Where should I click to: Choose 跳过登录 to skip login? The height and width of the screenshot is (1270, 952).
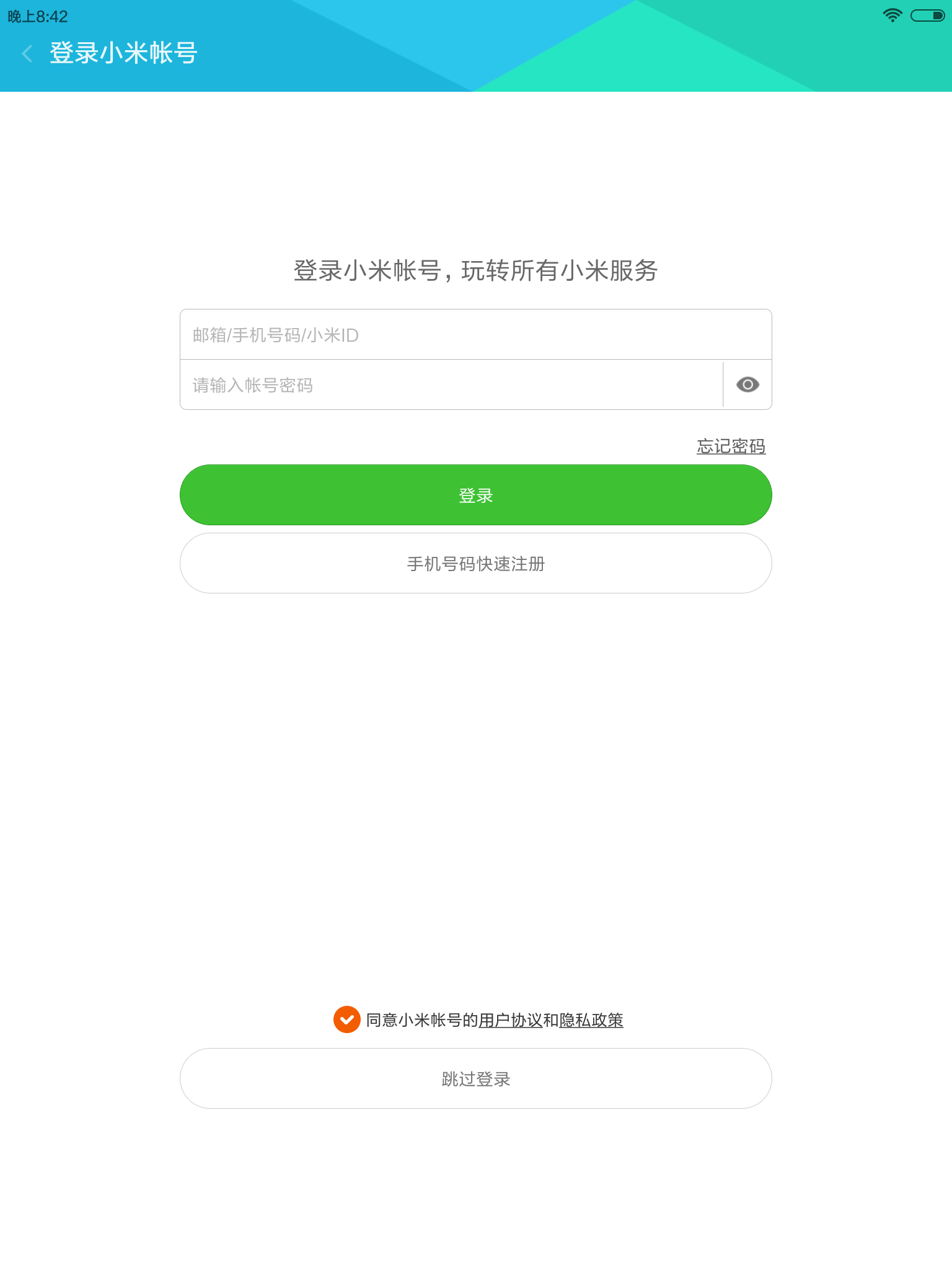tap(475, 1079)
